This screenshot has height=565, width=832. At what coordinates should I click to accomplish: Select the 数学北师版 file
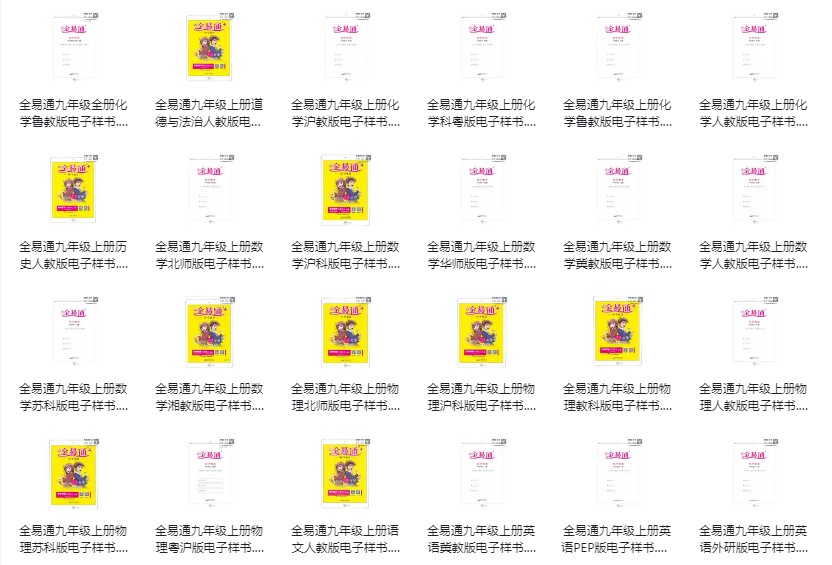209,189
